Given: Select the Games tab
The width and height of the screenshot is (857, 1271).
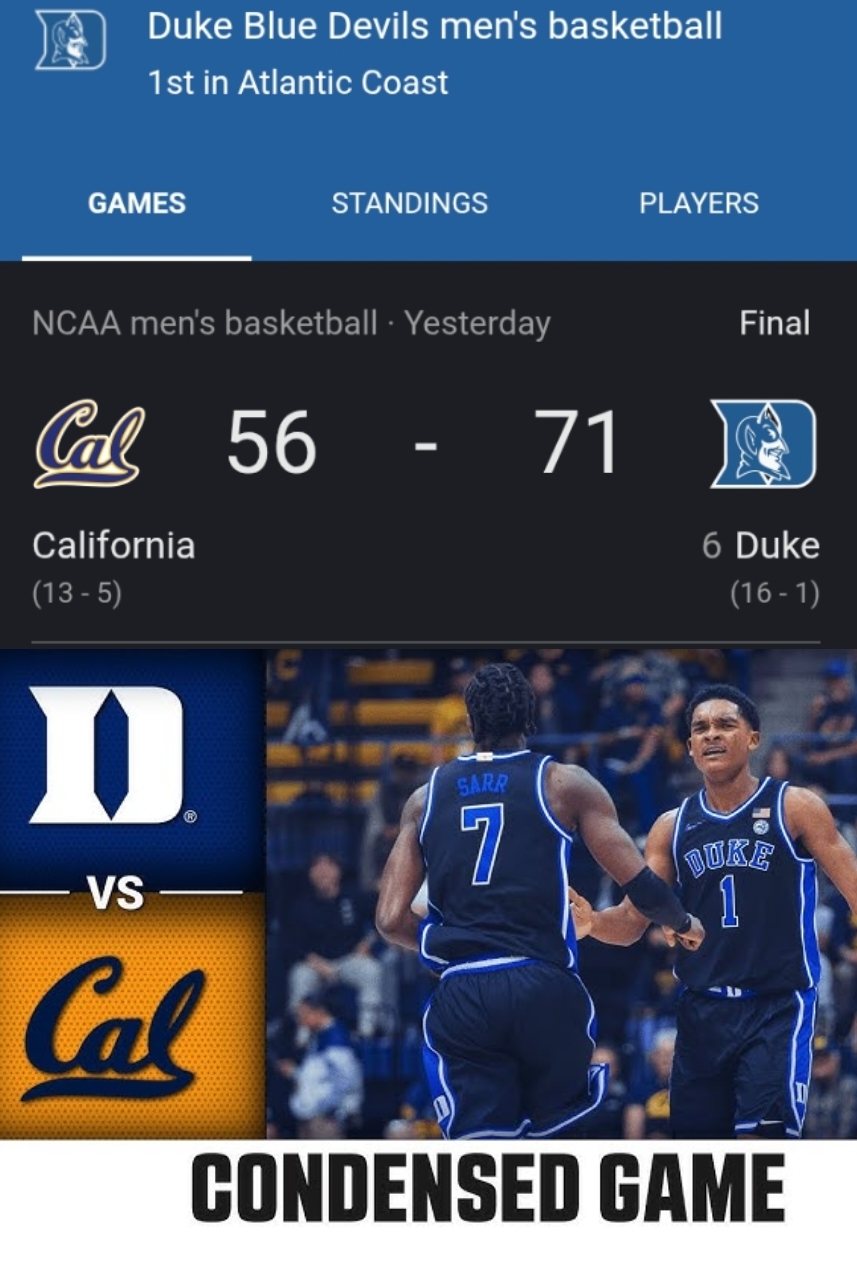Looking at the screenshot, I should [137, 204].
